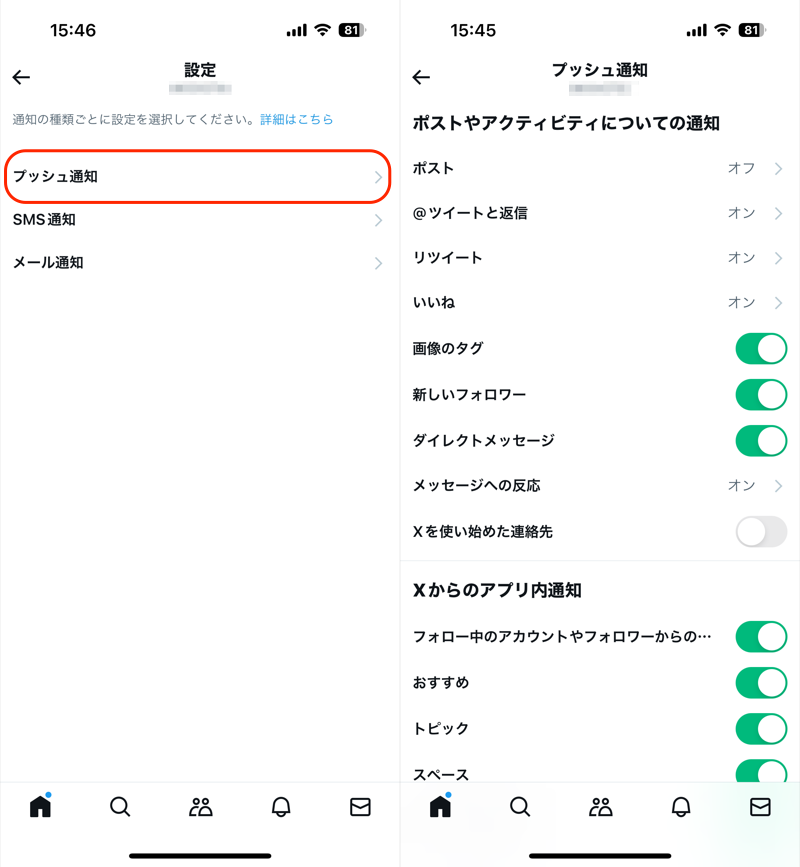The image size is (800, 867).
Task: Open @ツイートと返信 notification setting
Action: [598, 213]
